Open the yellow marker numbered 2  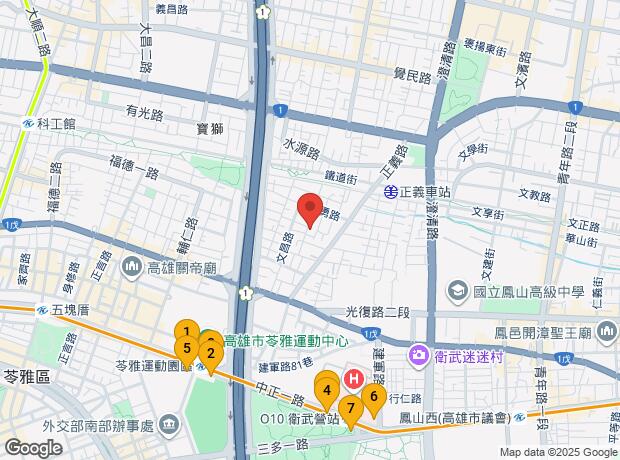(x=211, y=352)
